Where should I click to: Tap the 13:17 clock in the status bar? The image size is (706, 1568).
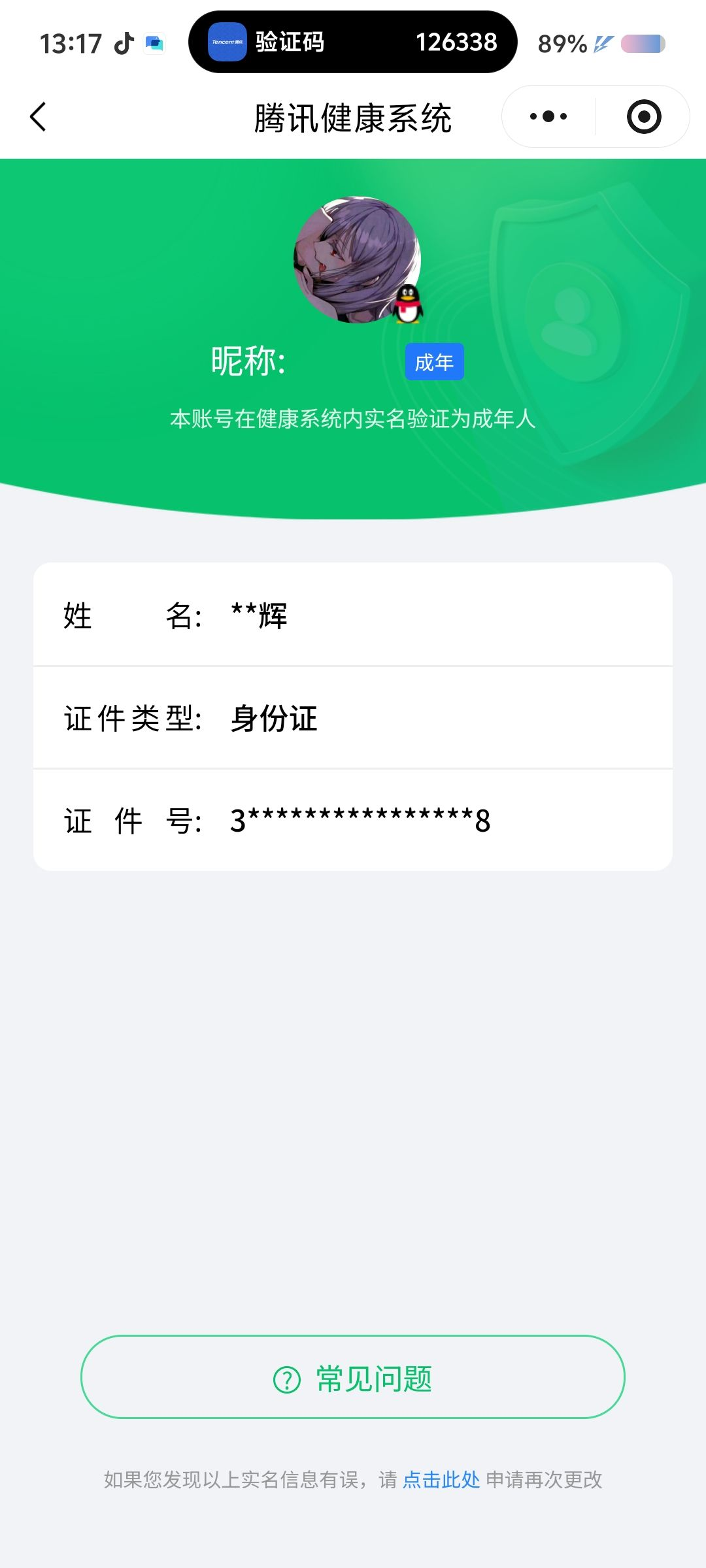[71, 42]
